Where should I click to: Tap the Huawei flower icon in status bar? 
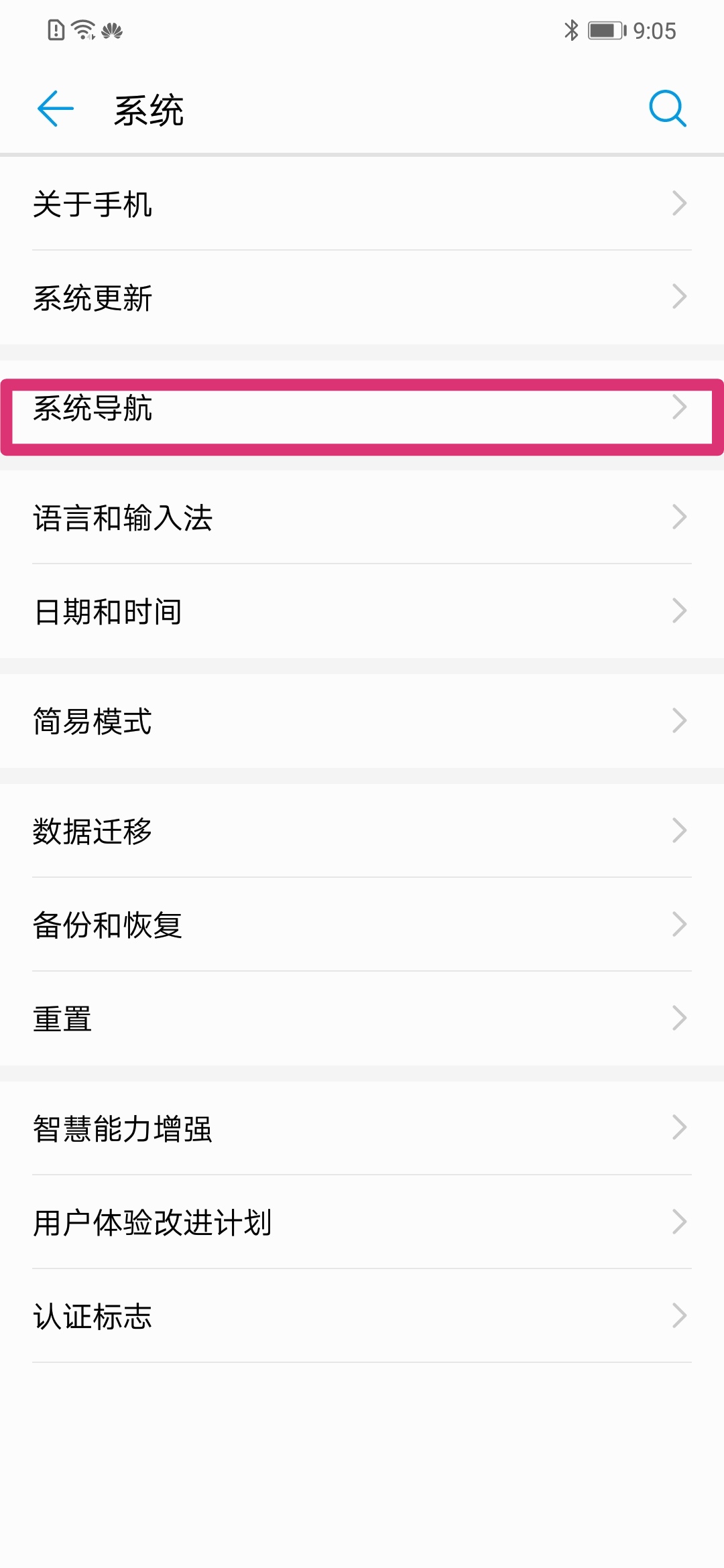coord(113,31)
